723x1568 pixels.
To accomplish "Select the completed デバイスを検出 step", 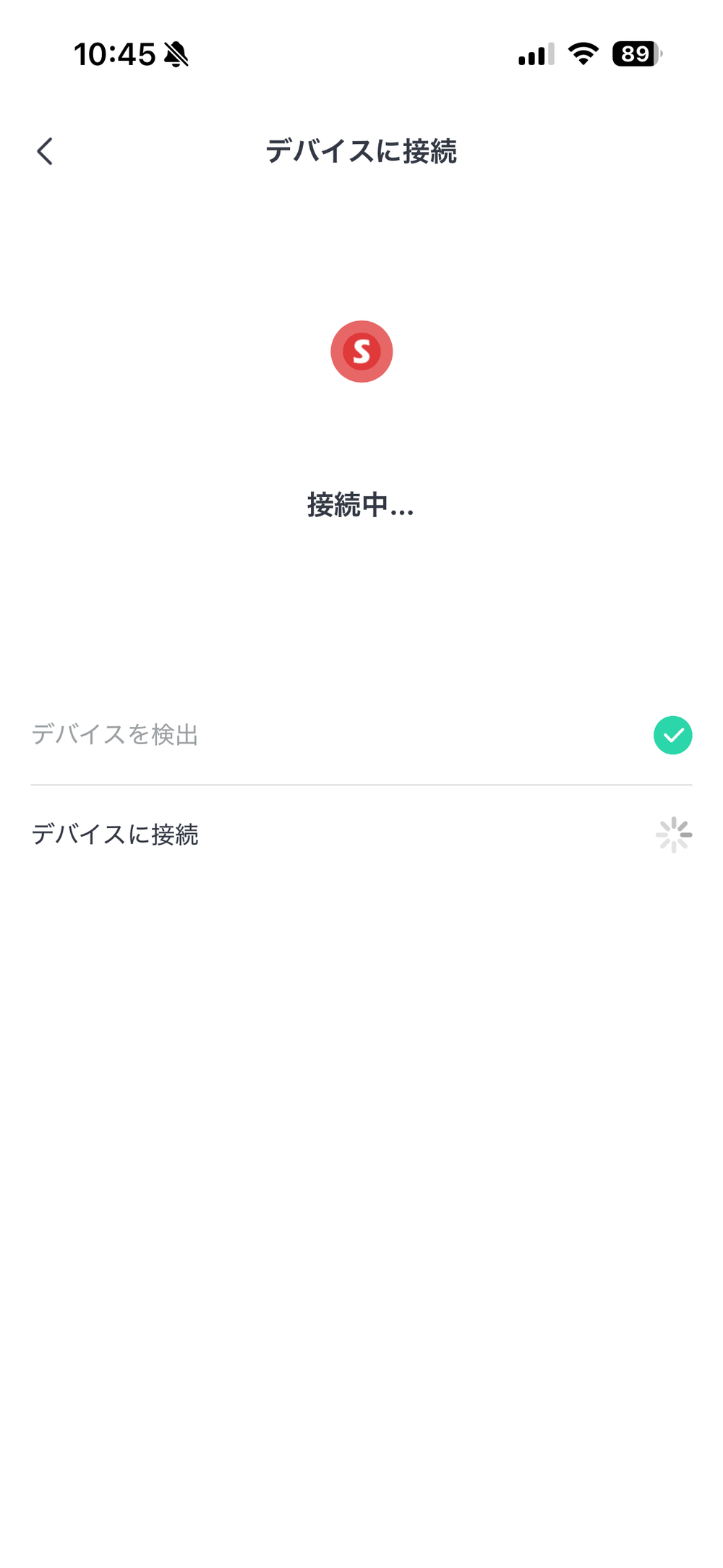I will [117, 735].
